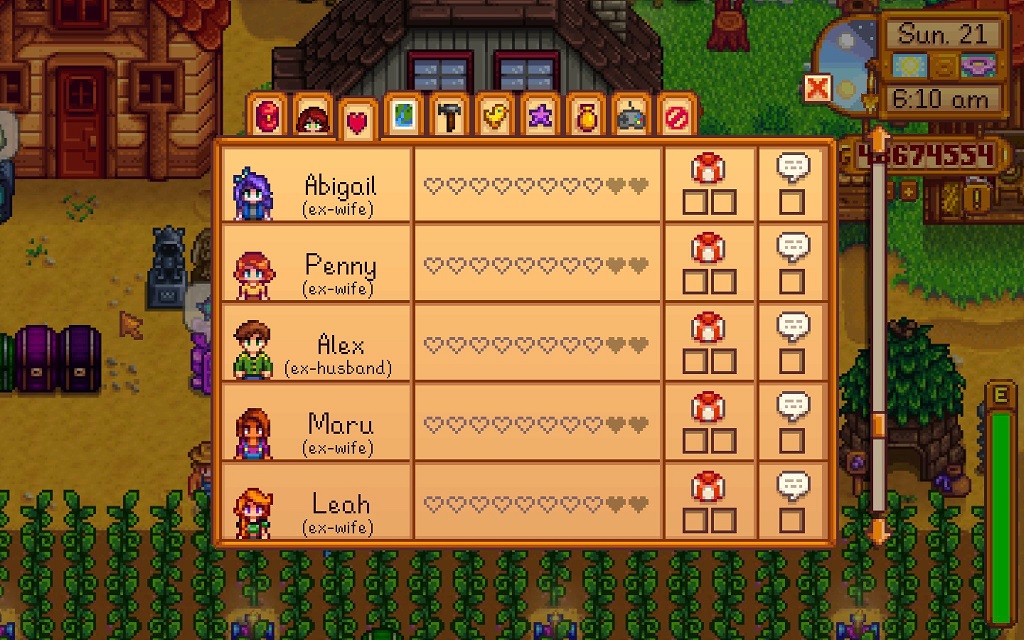
Task: Open Penny's social profile row
Action: point(340,264)
